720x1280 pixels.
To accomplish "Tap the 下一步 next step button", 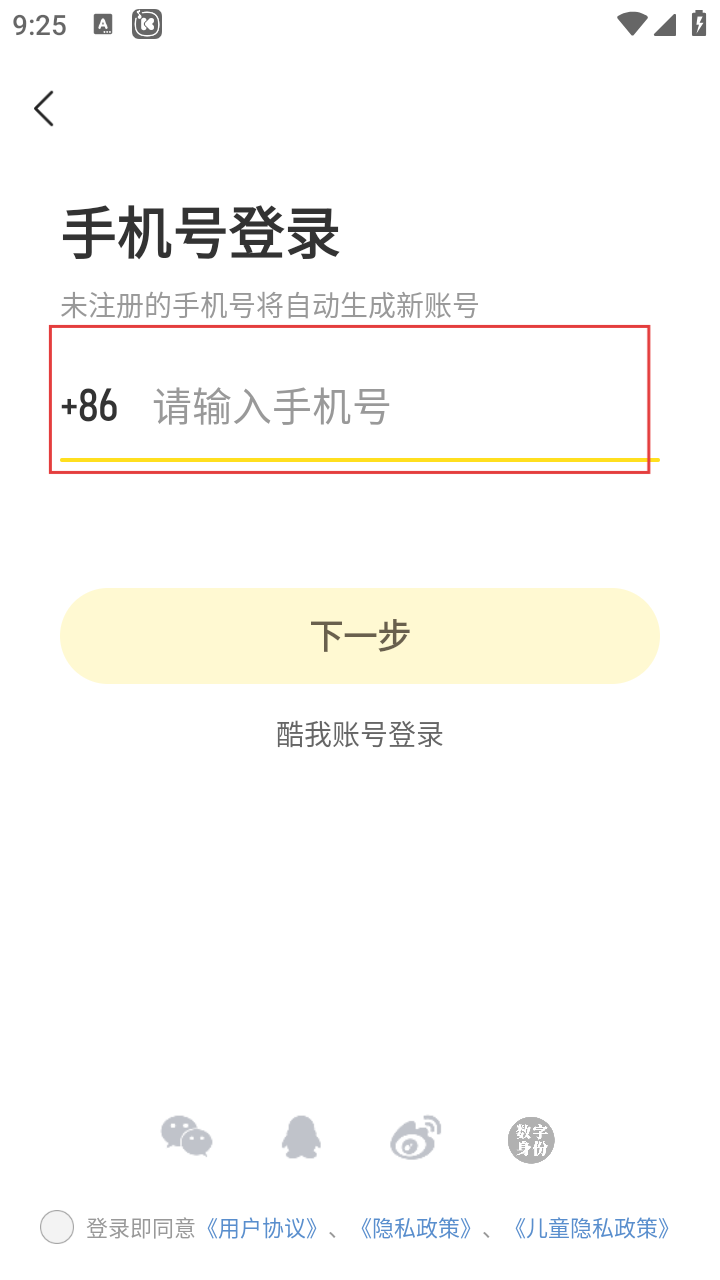I will [360, 636].
